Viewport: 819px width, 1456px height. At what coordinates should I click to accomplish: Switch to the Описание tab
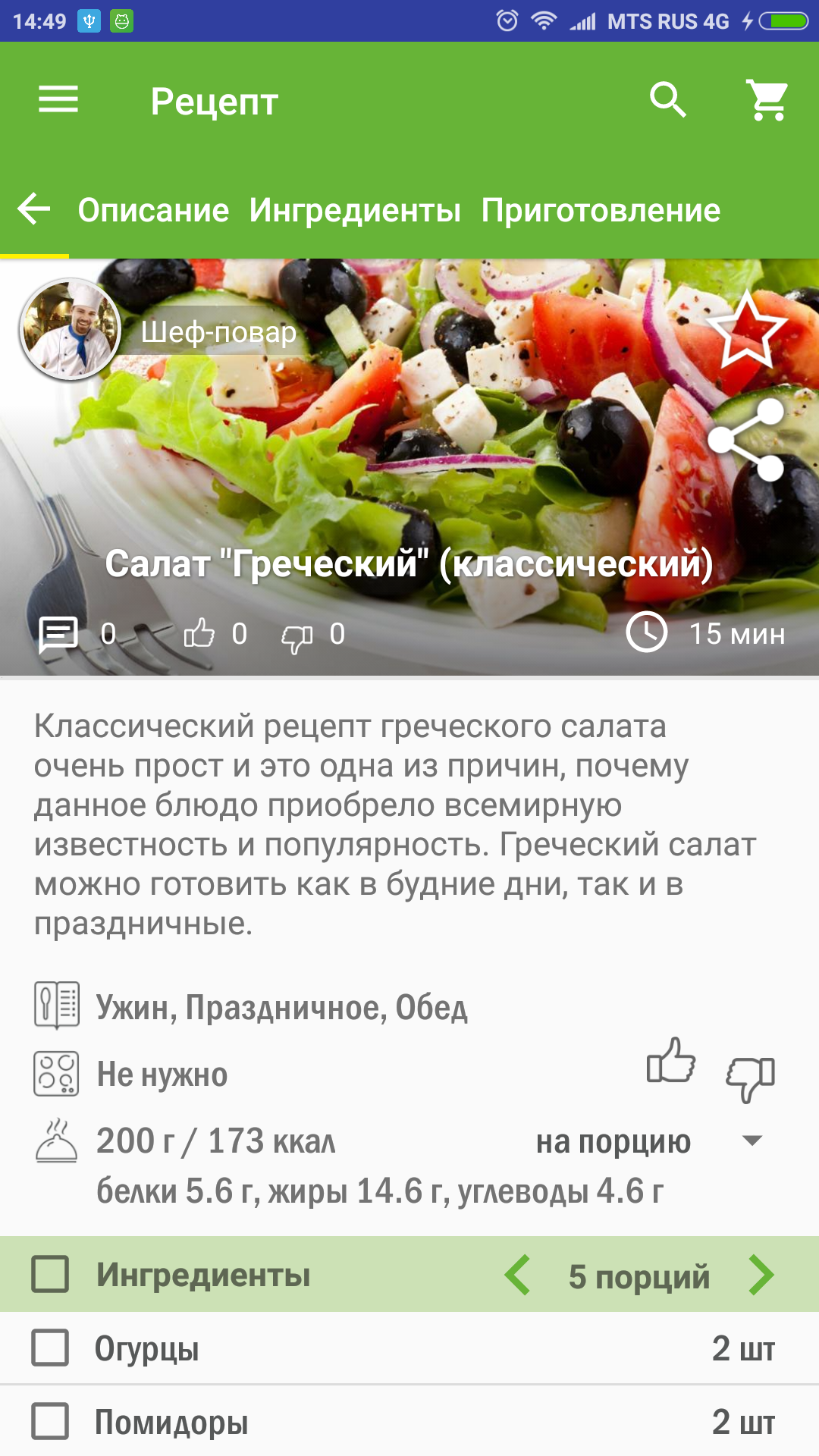[x=153, y=211]
